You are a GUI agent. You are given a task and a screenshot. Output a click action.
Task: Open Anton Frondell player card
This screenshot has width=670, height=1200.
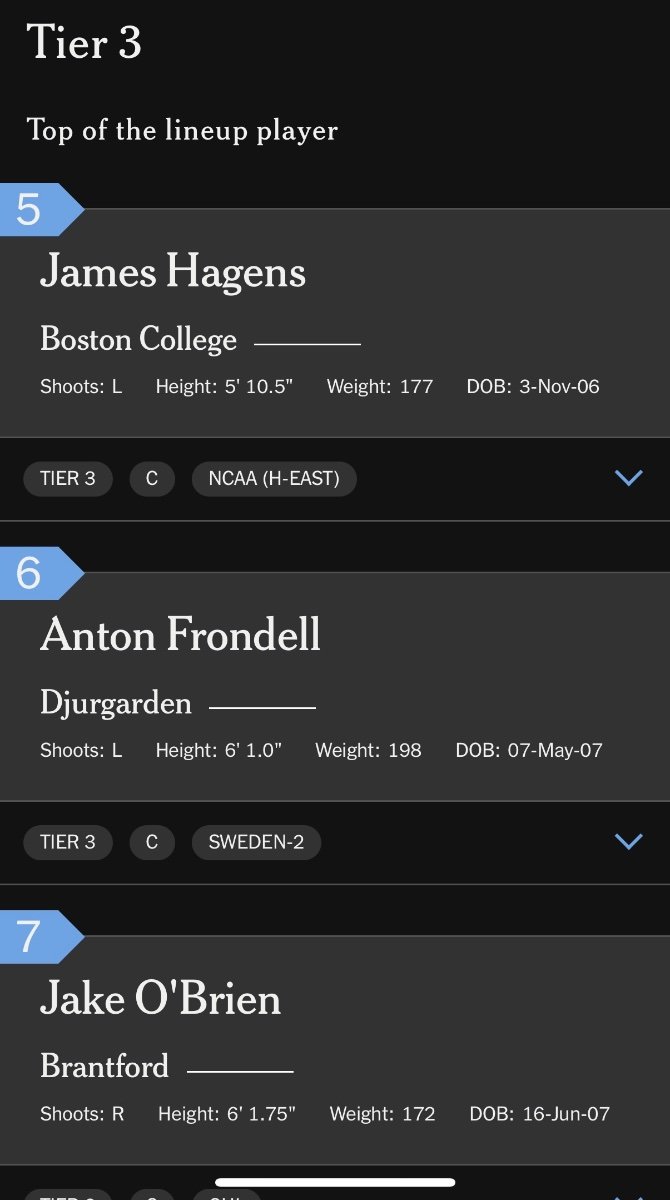click(180, 636)
